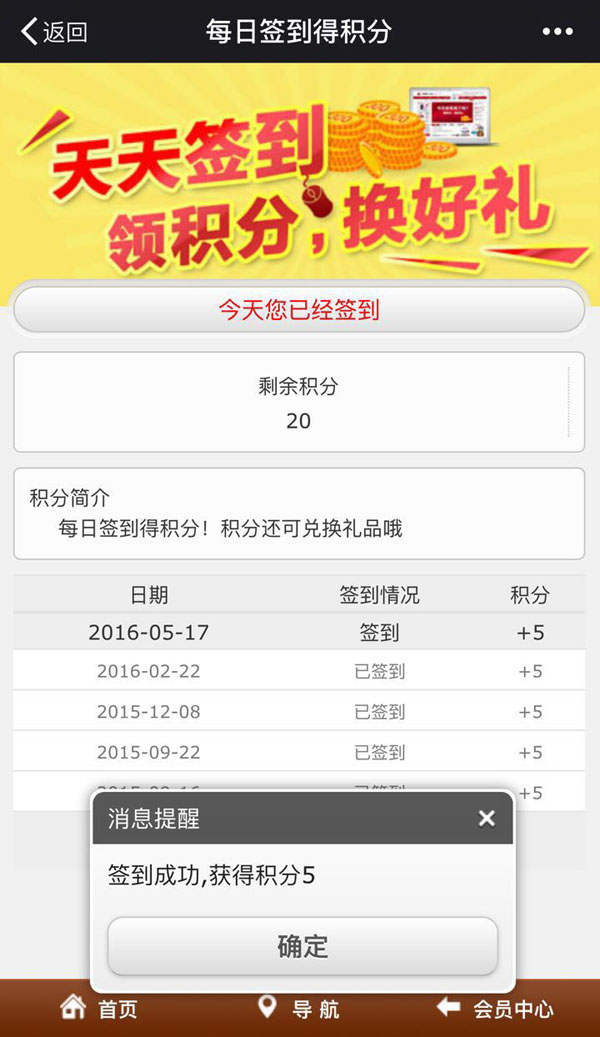Open the three-dot overflow menu
The image size is (600, 1037).
click(x=557, y=31)
